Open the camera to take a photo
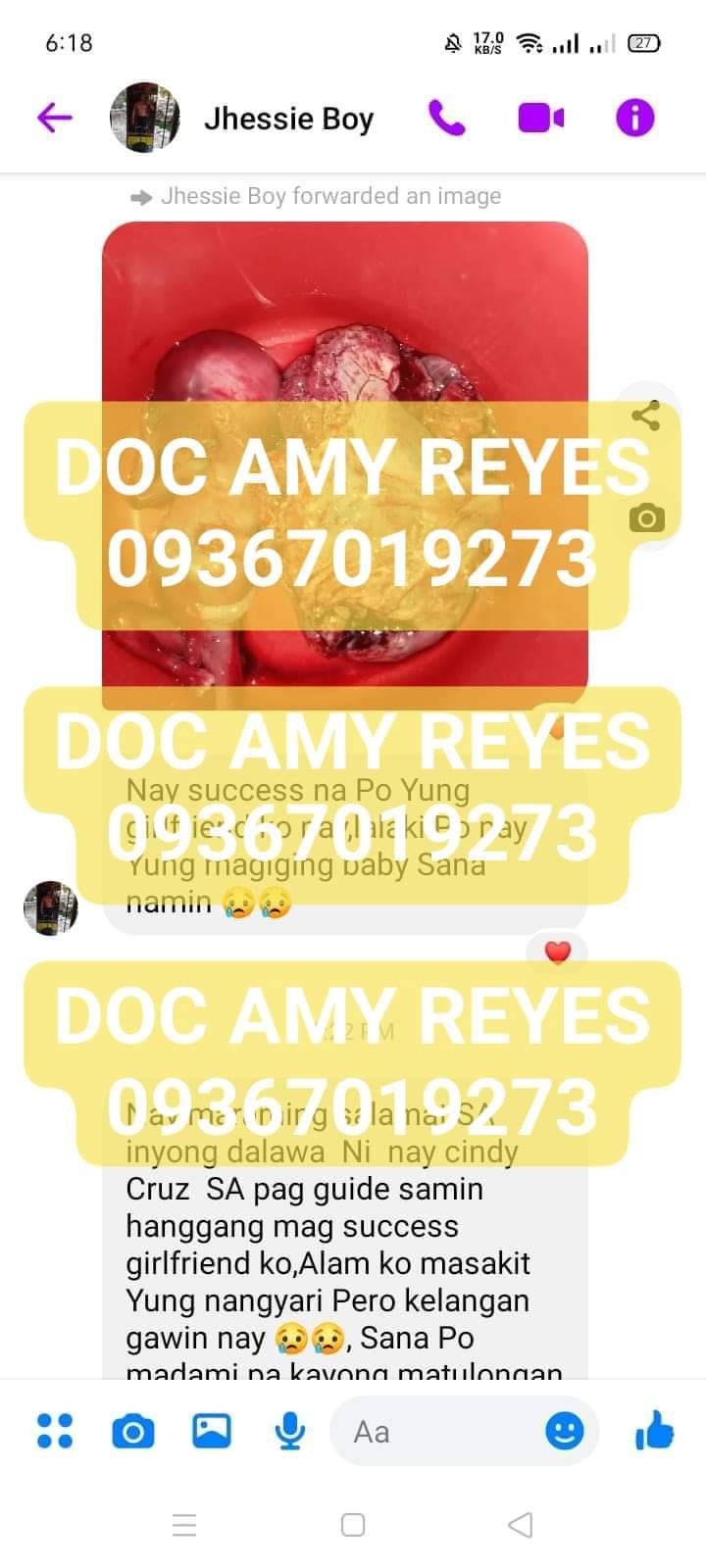 (133, 1432)
